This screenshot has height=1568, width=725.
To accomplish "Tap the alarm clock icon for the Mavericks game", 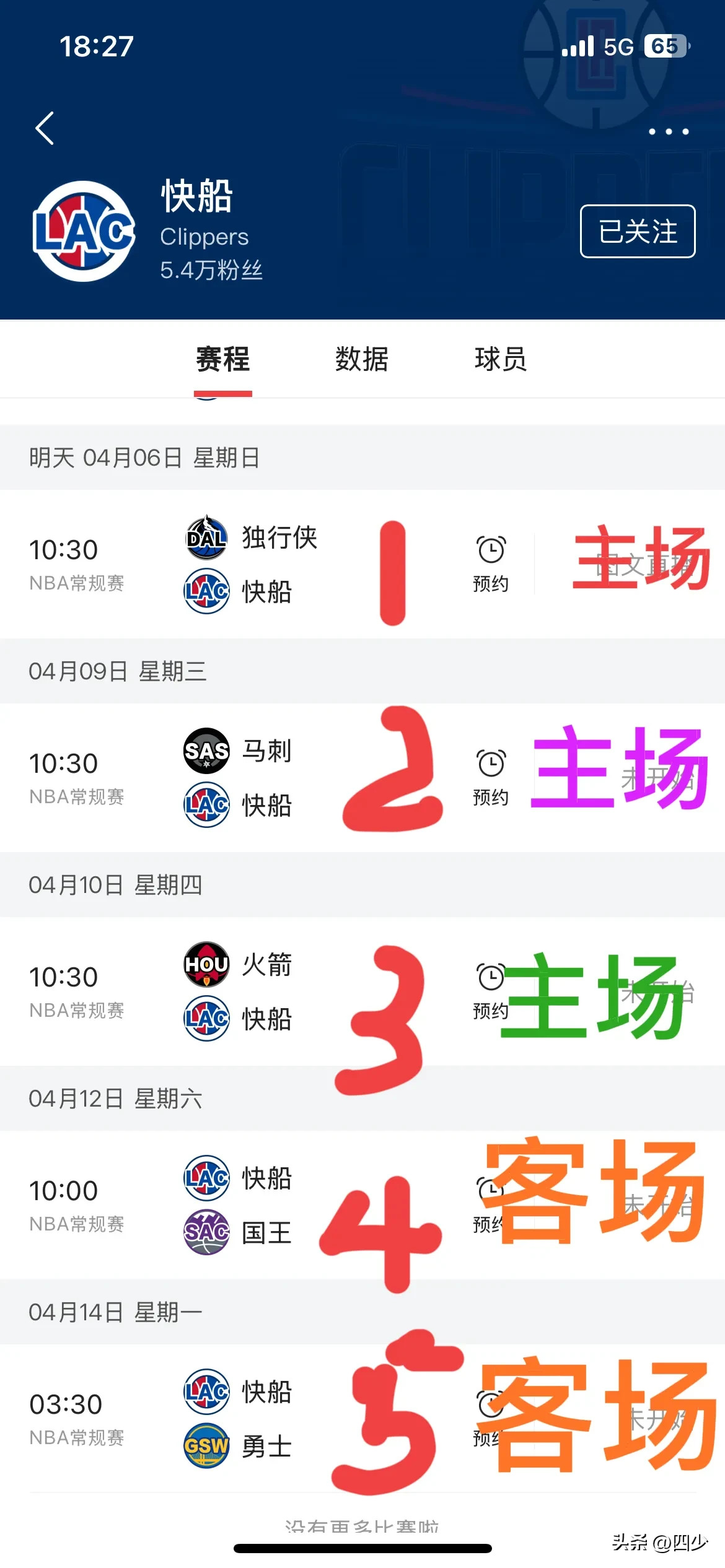I will click(x=490, y=547).
